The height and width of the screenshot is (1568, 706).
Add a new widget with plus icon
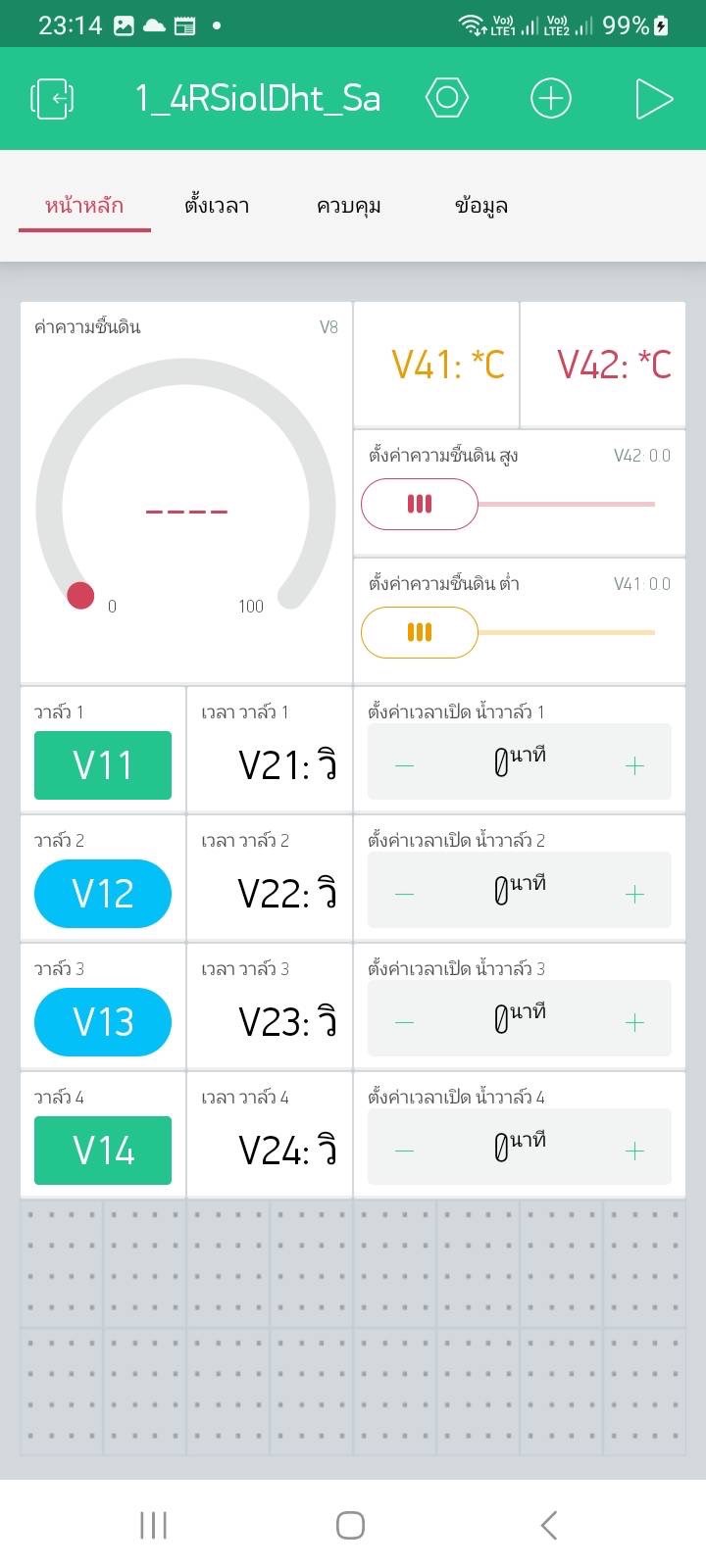pos(550,98)
